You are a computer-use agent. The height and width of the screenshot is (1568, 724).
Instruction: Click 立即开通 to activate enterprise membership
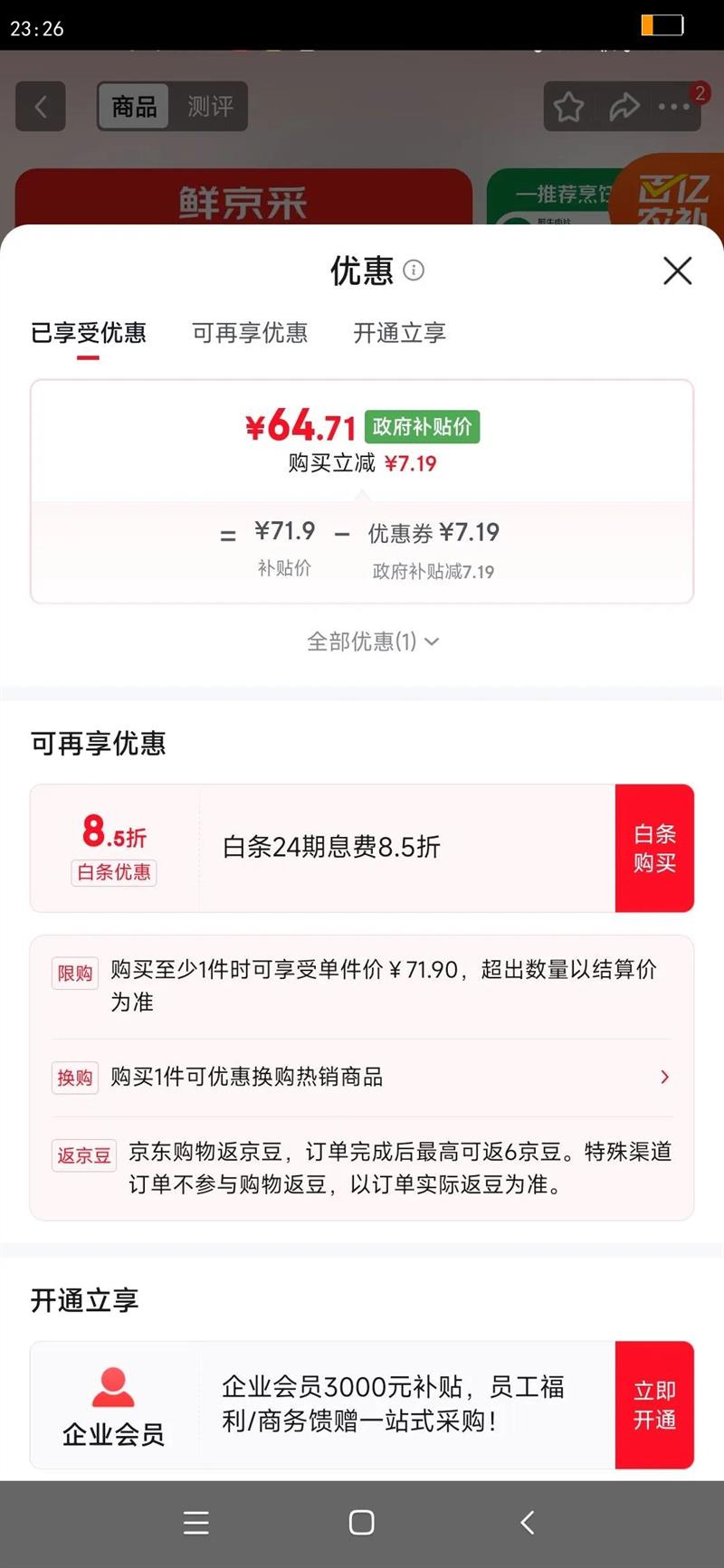(x=654, y=1404)
